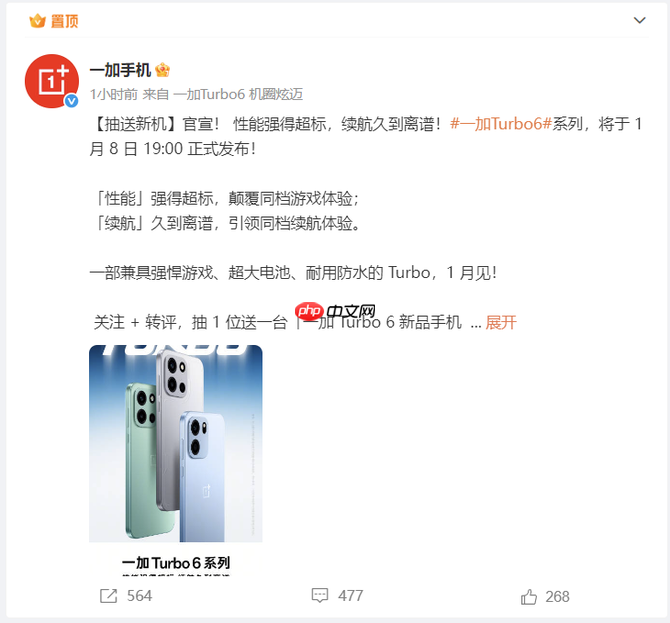Open the #一加Turbo6# hashtag topic
Screen dimensions: 670x623
(x=496, y=123)
